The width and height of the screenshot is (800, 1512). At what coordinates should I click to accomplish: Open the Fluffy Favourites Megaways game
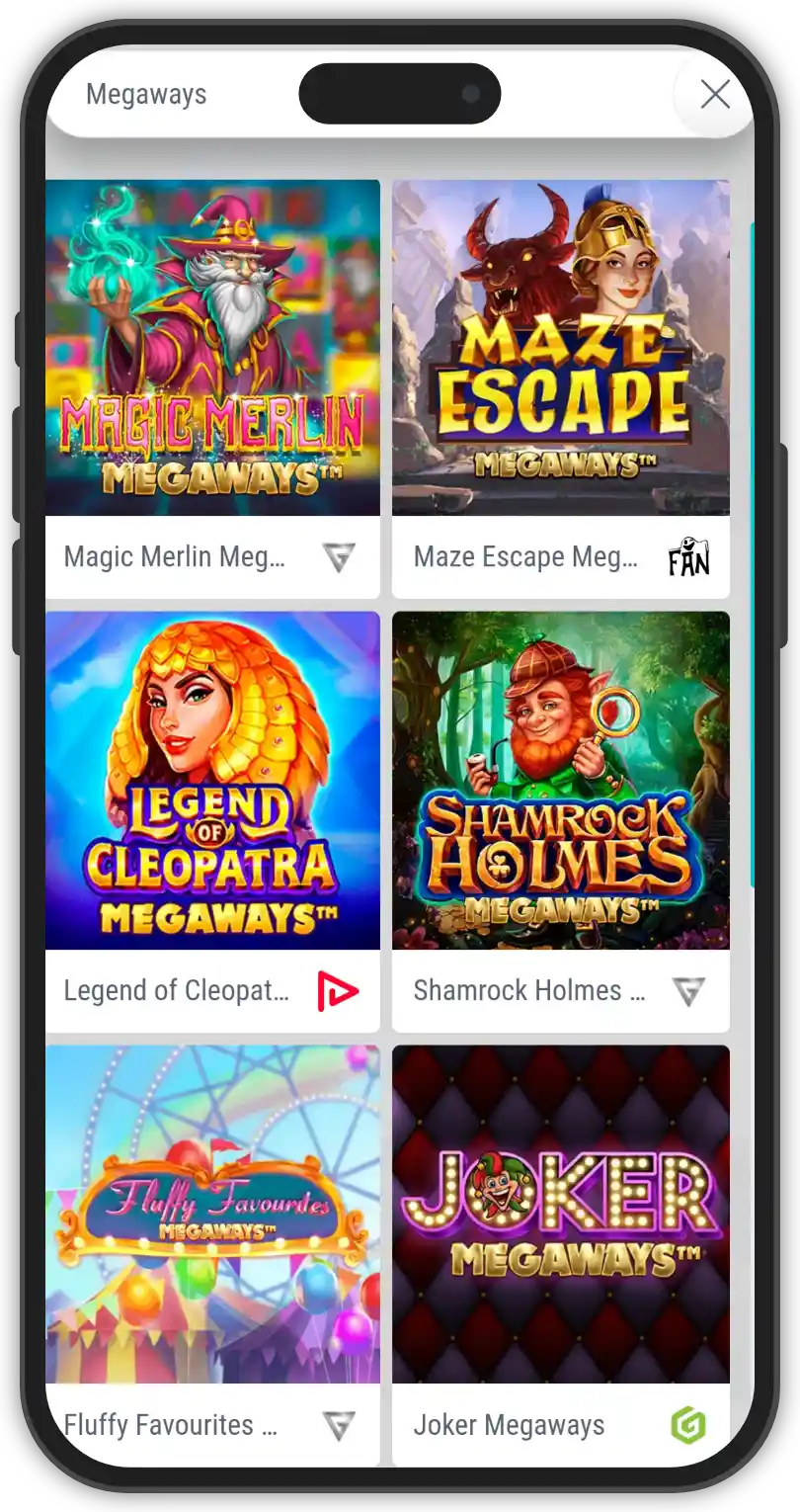point(212,1214)
